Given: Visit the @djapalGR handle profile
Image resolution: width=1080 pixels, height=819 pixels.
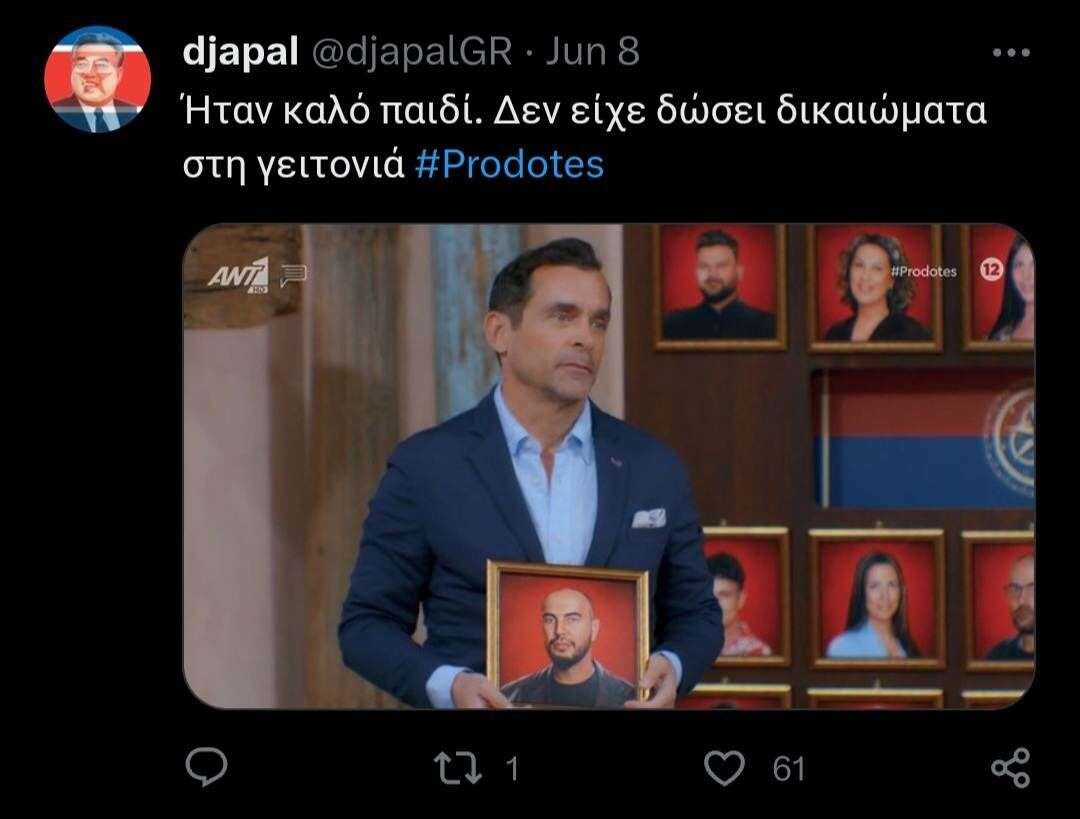Looking at the screenshot, I should coord(413,52).
